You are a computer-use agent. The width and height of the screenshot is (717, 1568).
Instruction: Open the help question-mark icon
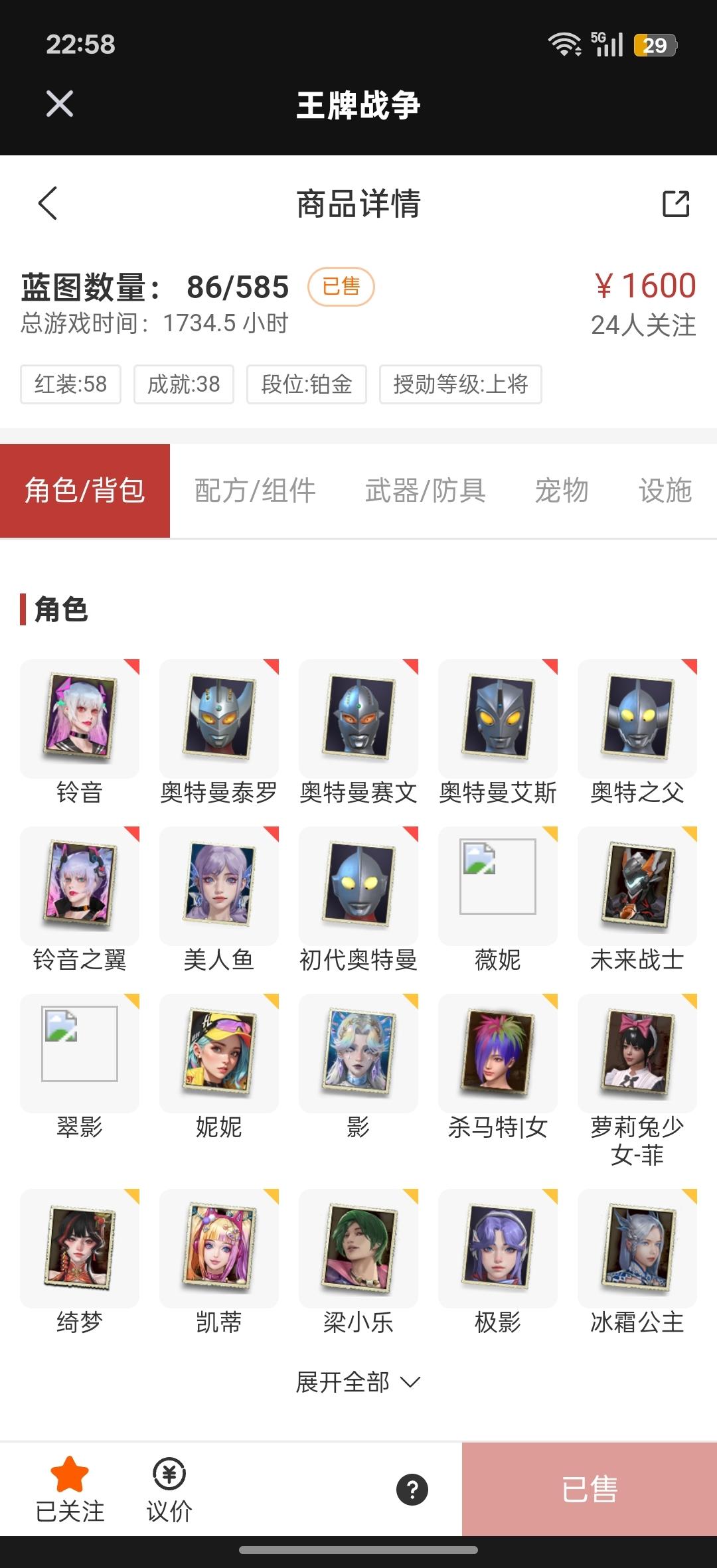click(412, 1489)
